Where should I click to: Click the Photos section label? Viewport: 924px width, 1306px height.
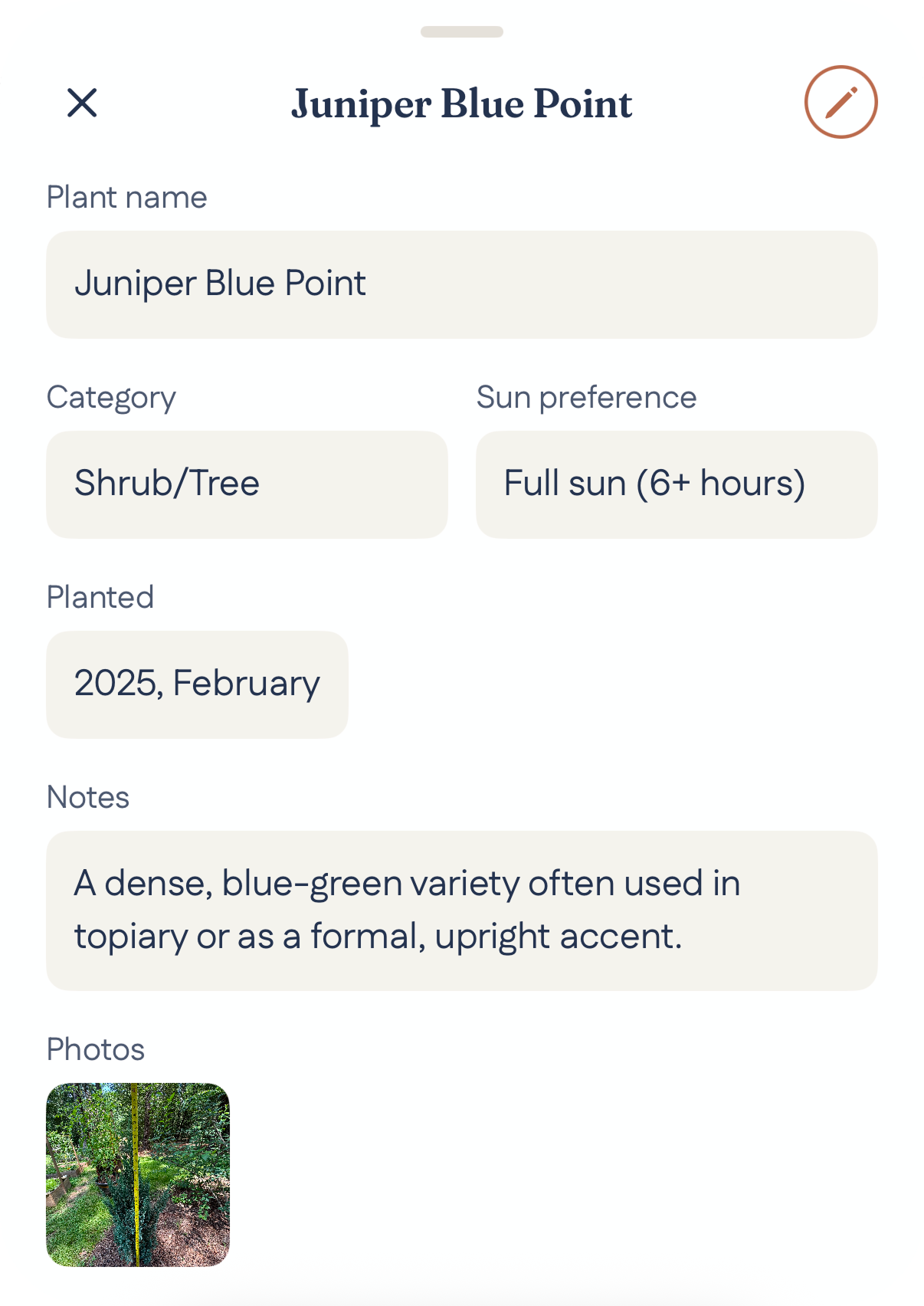[x=95, y=1048]
